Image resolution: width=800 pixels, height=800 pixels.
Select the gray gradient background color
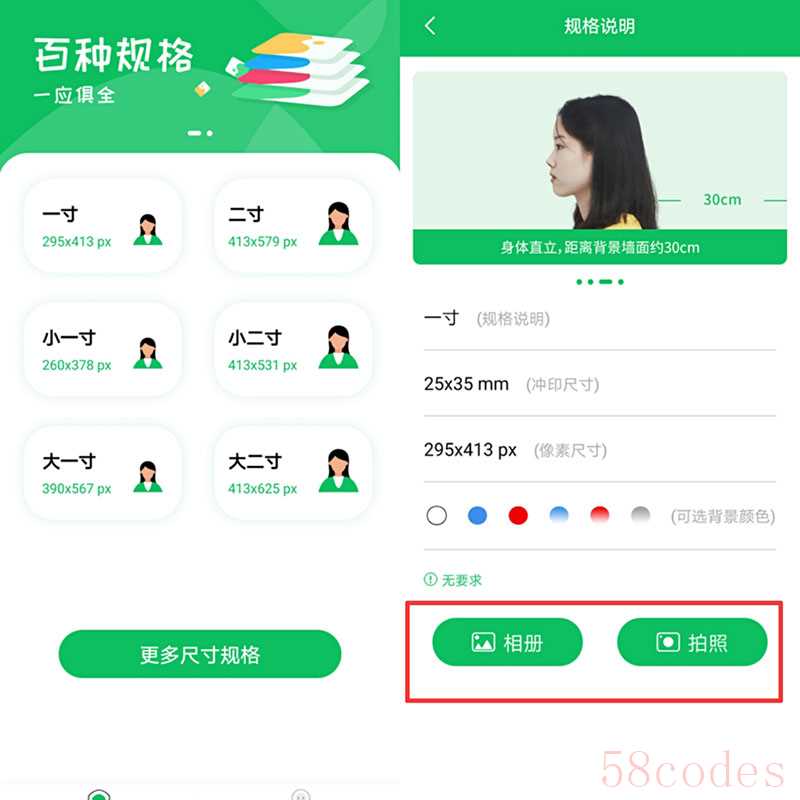[x=640, y=516]
